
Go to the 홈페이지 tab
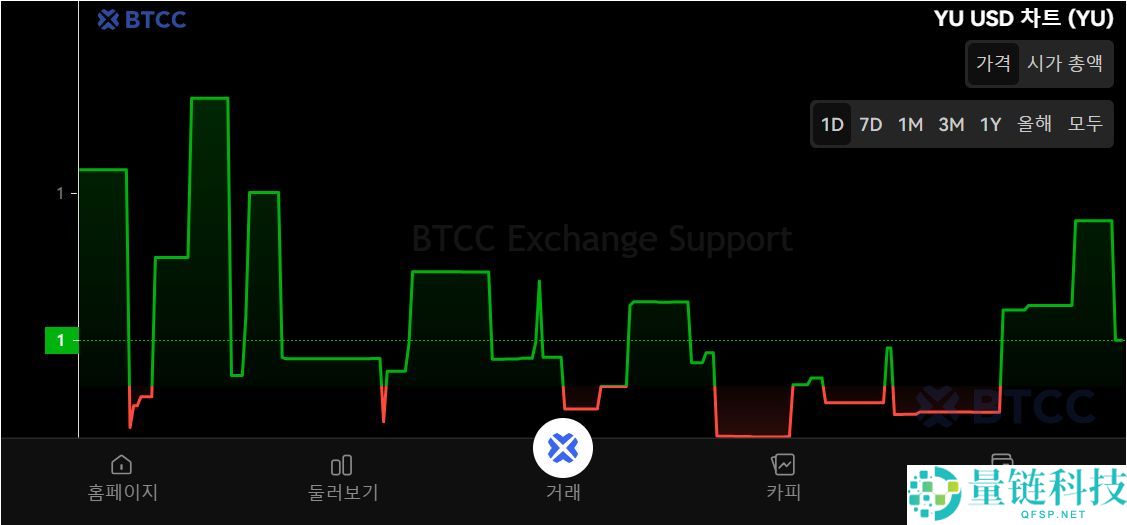122,477
